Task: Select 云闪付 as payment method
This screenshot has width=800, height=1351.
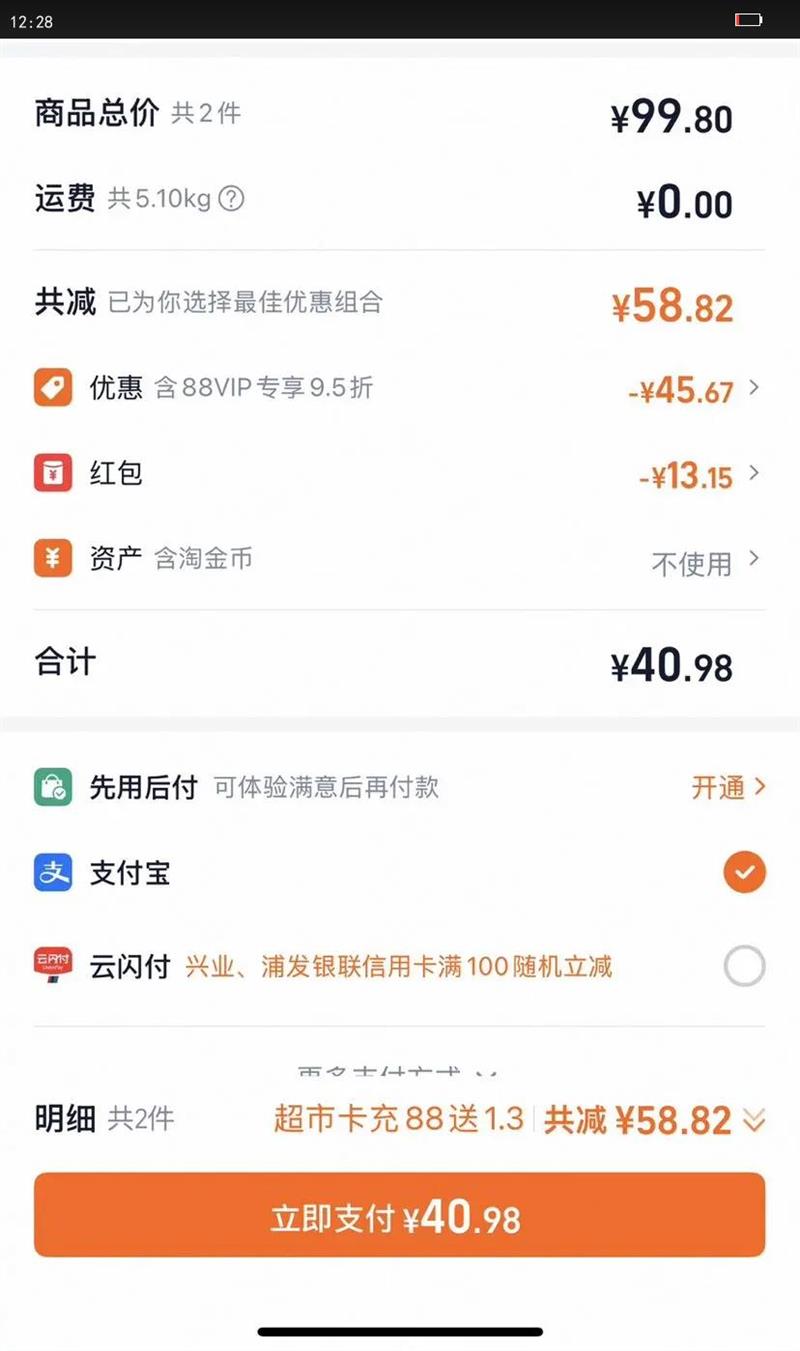Action: point(400,966)
